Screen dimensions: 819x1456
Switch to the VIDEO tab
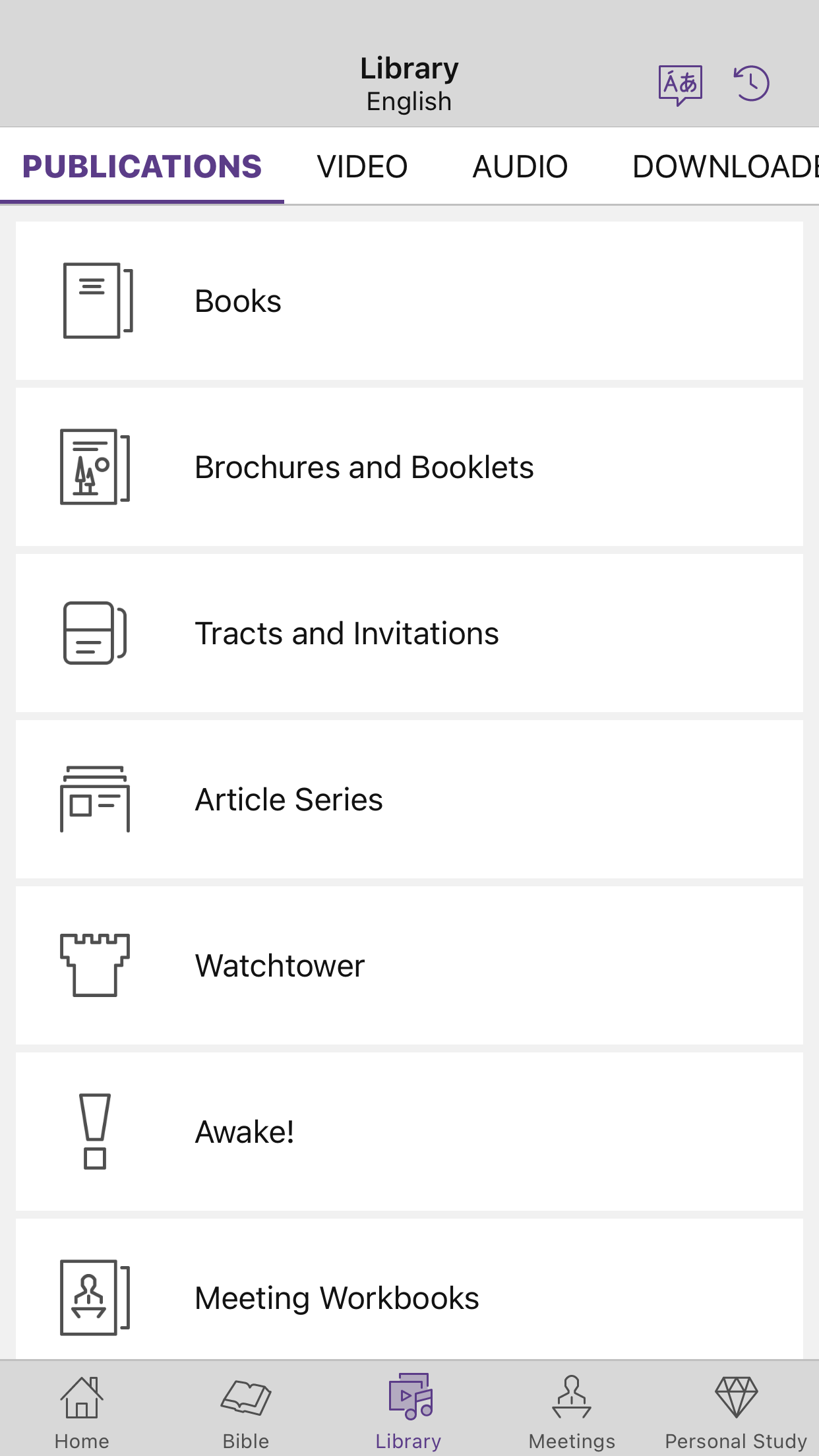point(362,166)
